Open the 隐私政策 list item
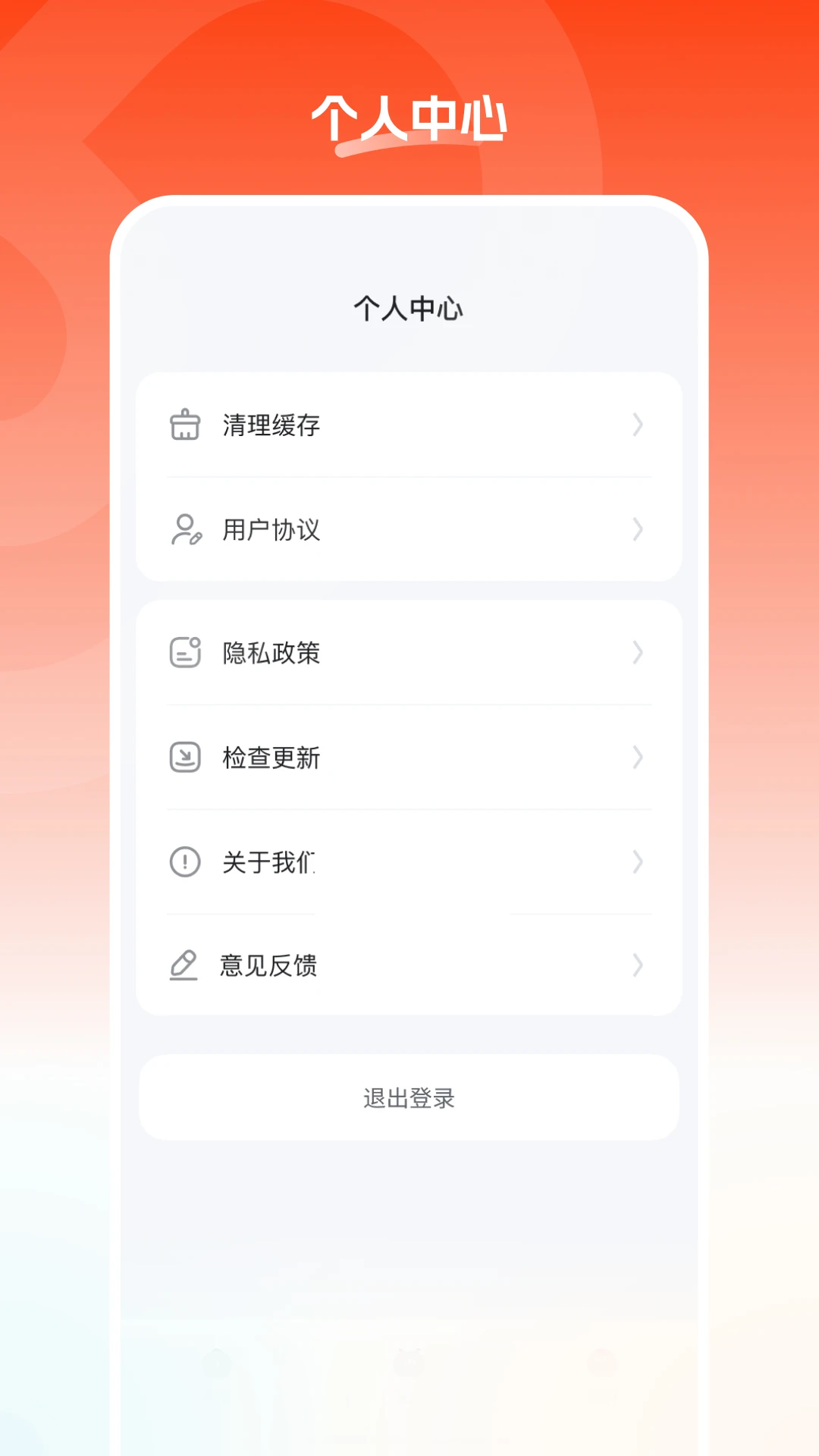The image size is (819, 1456). pyautogui.click(x=271, y=653)
